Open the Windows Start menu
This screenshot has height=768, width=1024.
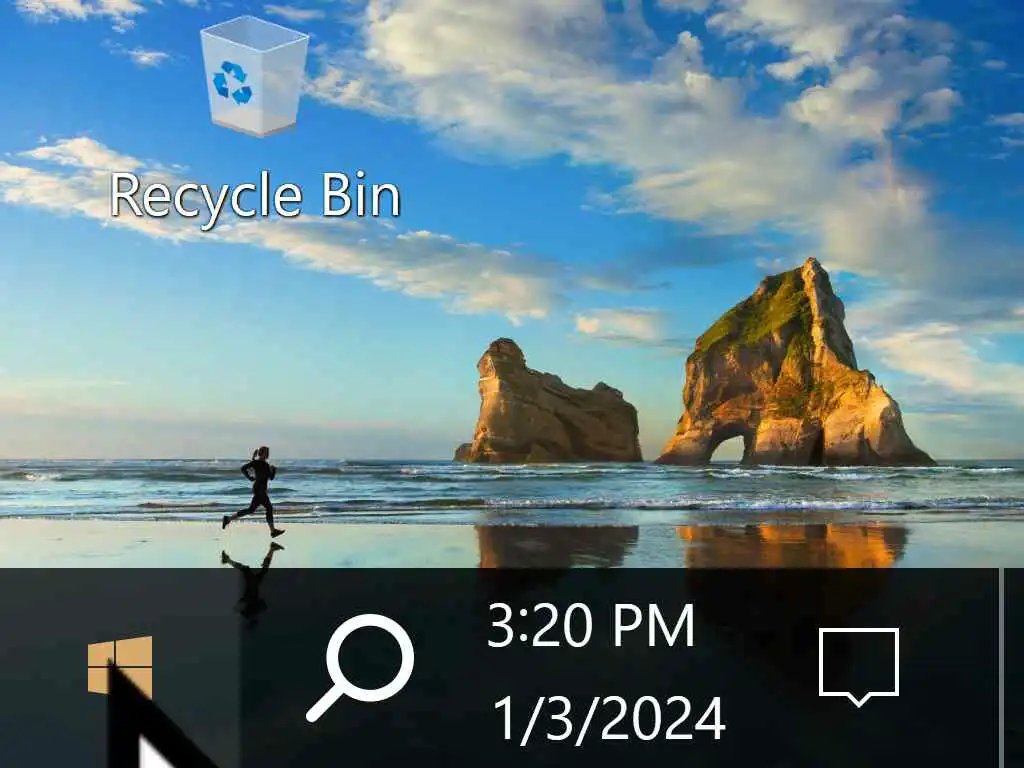pyautogui.click(x=120, y=665)
